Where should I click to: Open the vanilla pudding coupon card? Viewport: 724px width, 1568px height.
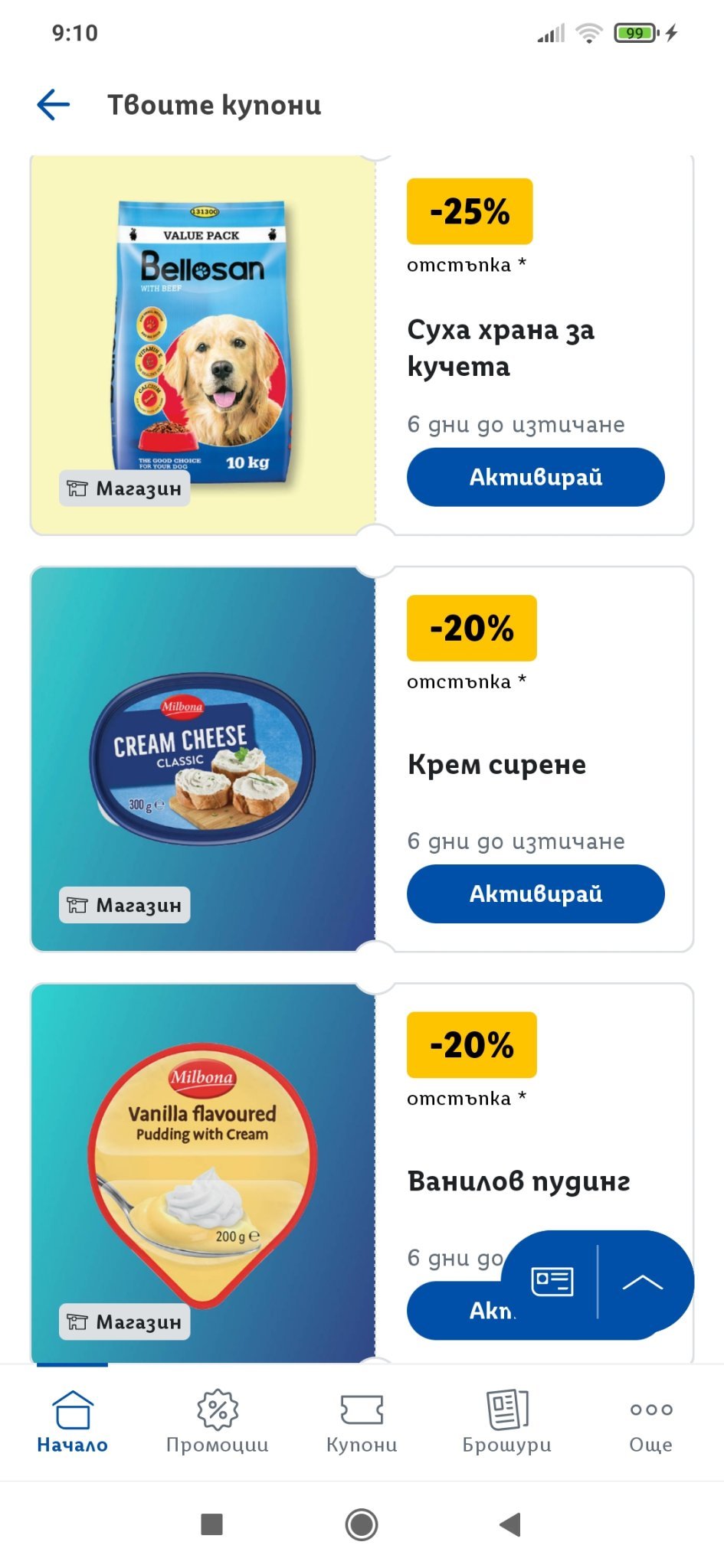coord(203,1171)
